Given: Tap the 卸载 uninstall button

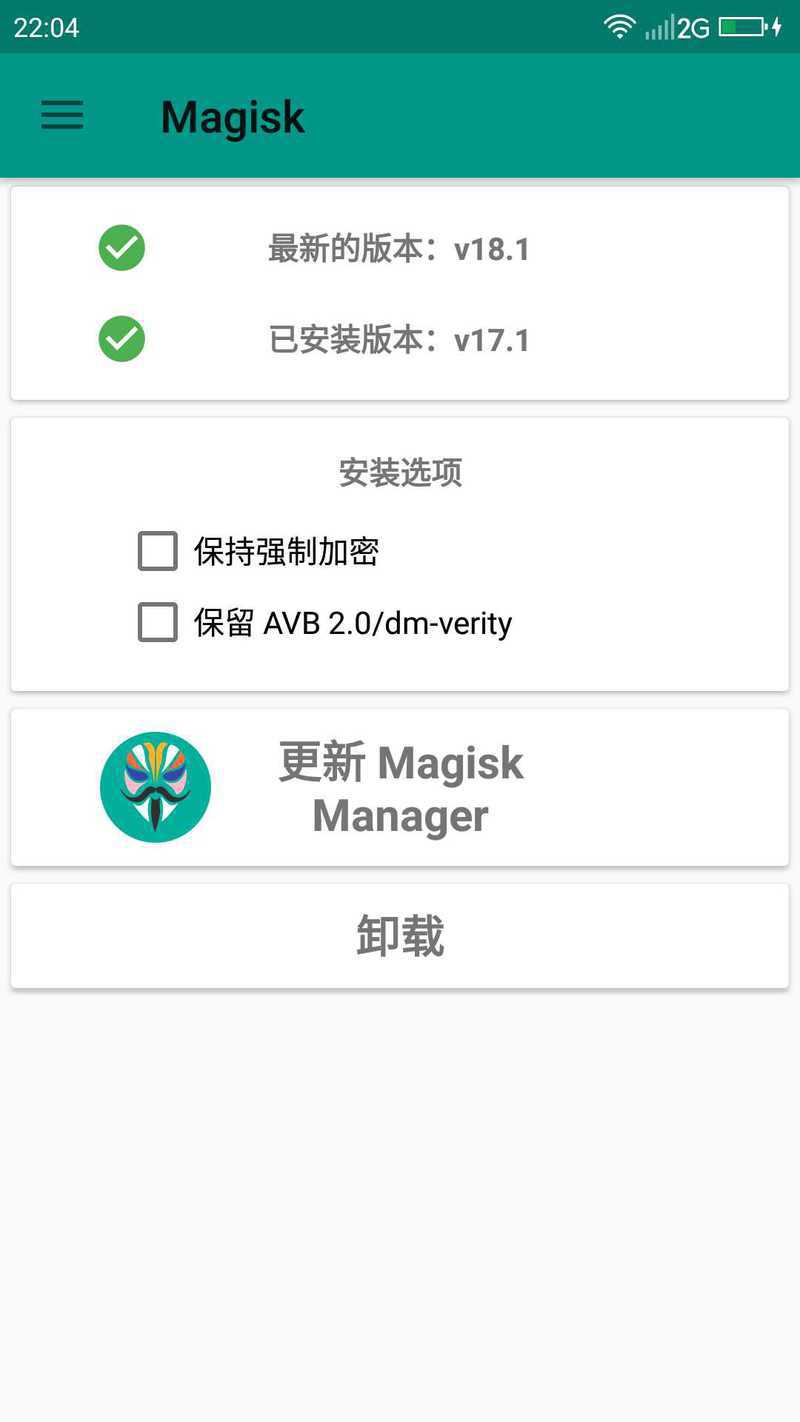Looking at the screenshot, I should [x=400, y=936].
